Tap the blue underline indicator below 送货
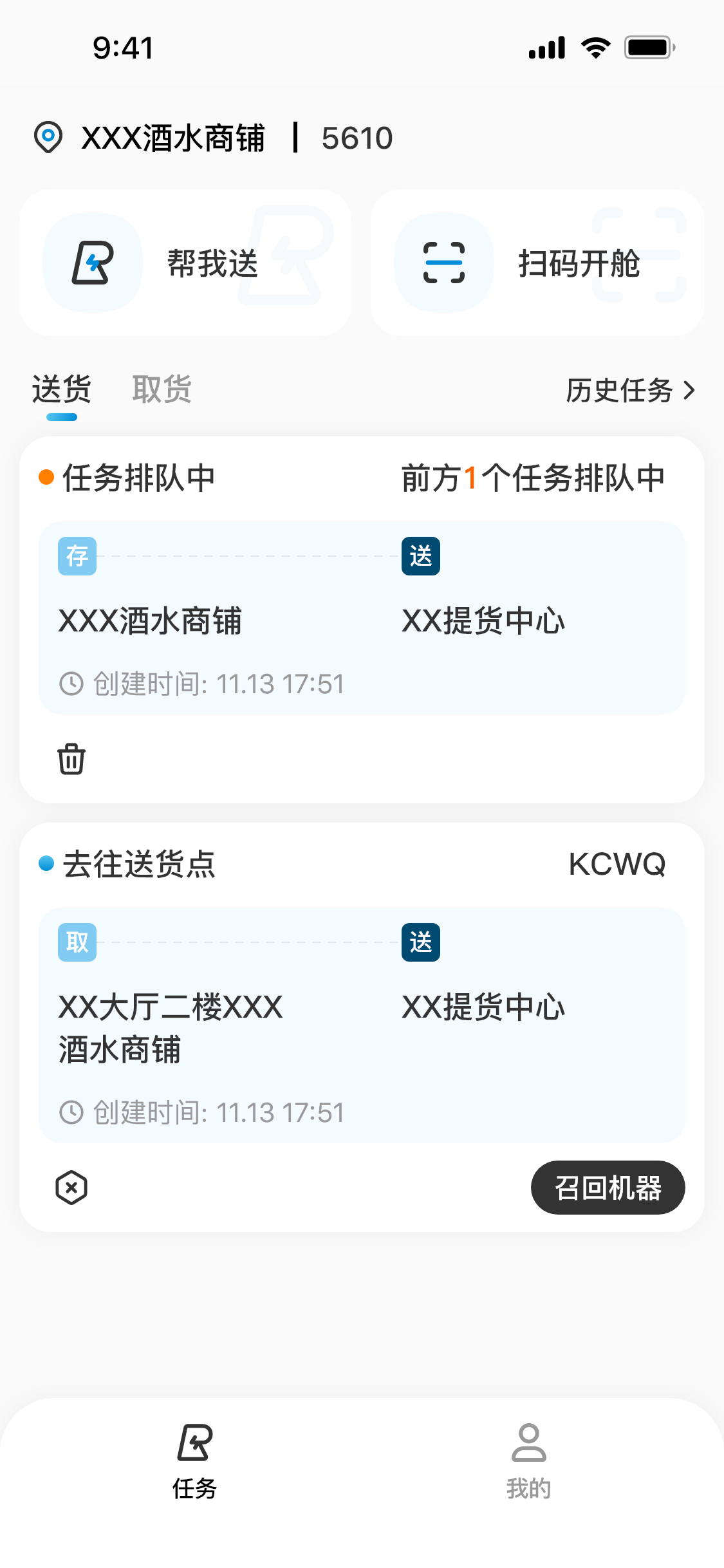This screenshot has width=724, height=1568. (x=60, y=418)
